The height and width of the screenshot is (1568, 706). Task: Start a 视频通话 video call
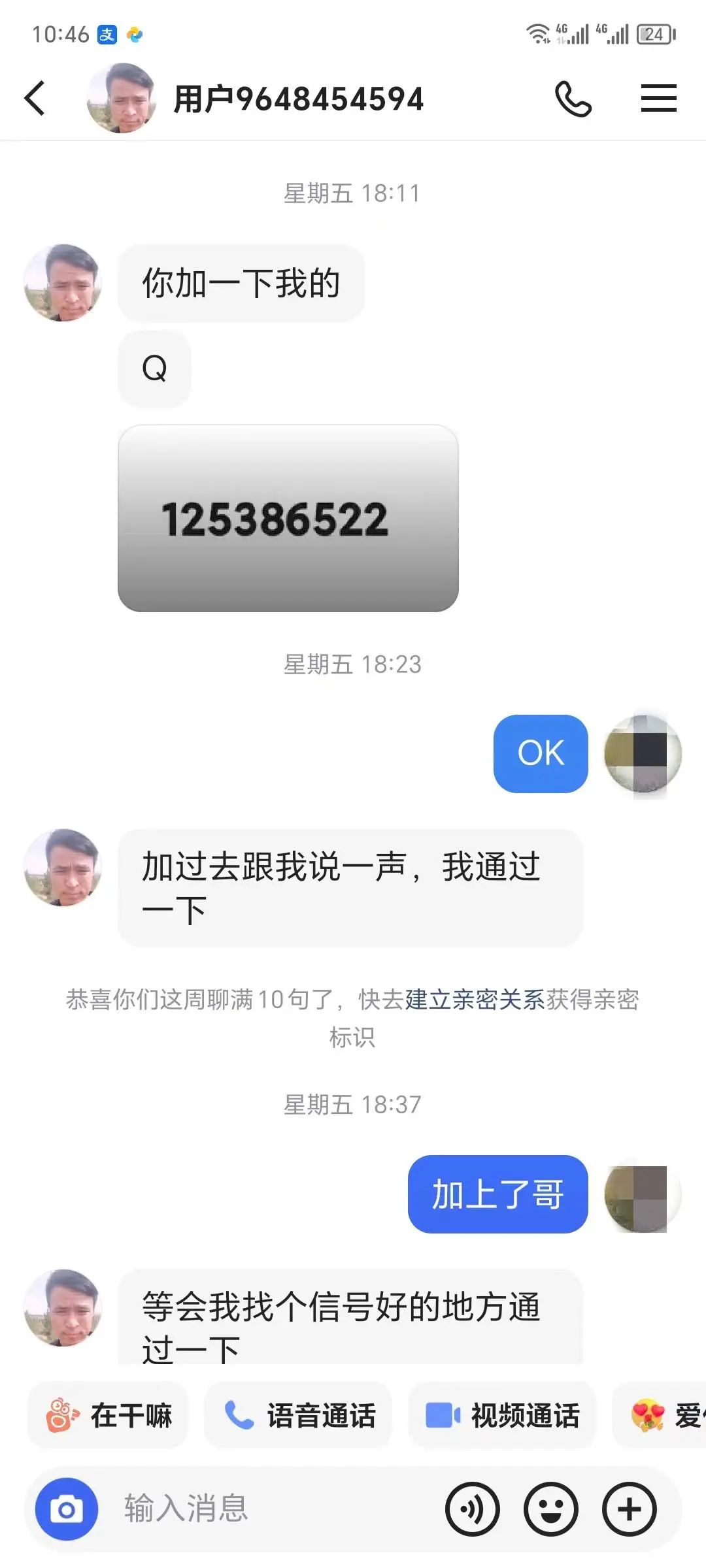[502, 1416]
